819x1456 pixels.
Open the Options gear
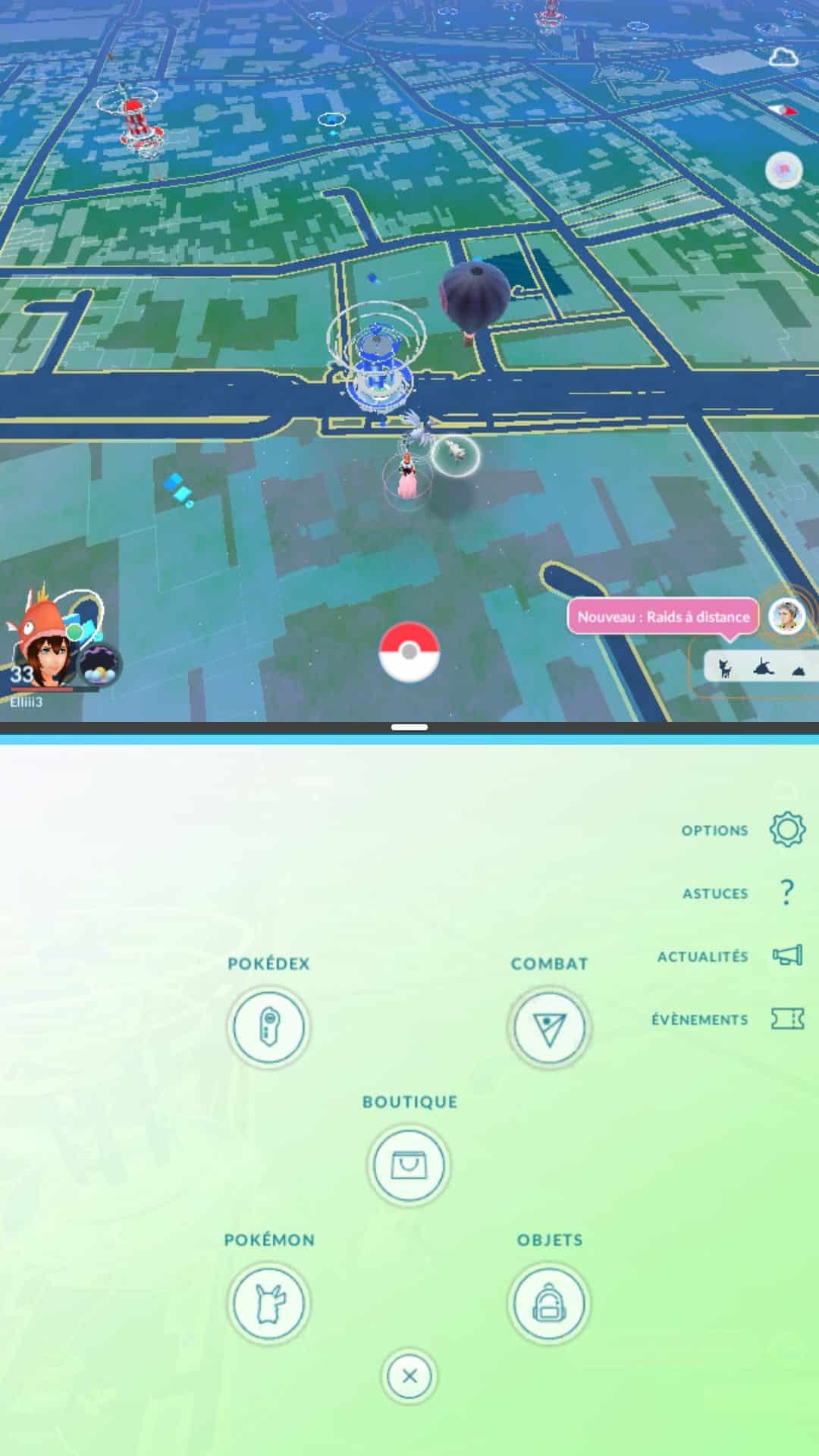point(786,830)
